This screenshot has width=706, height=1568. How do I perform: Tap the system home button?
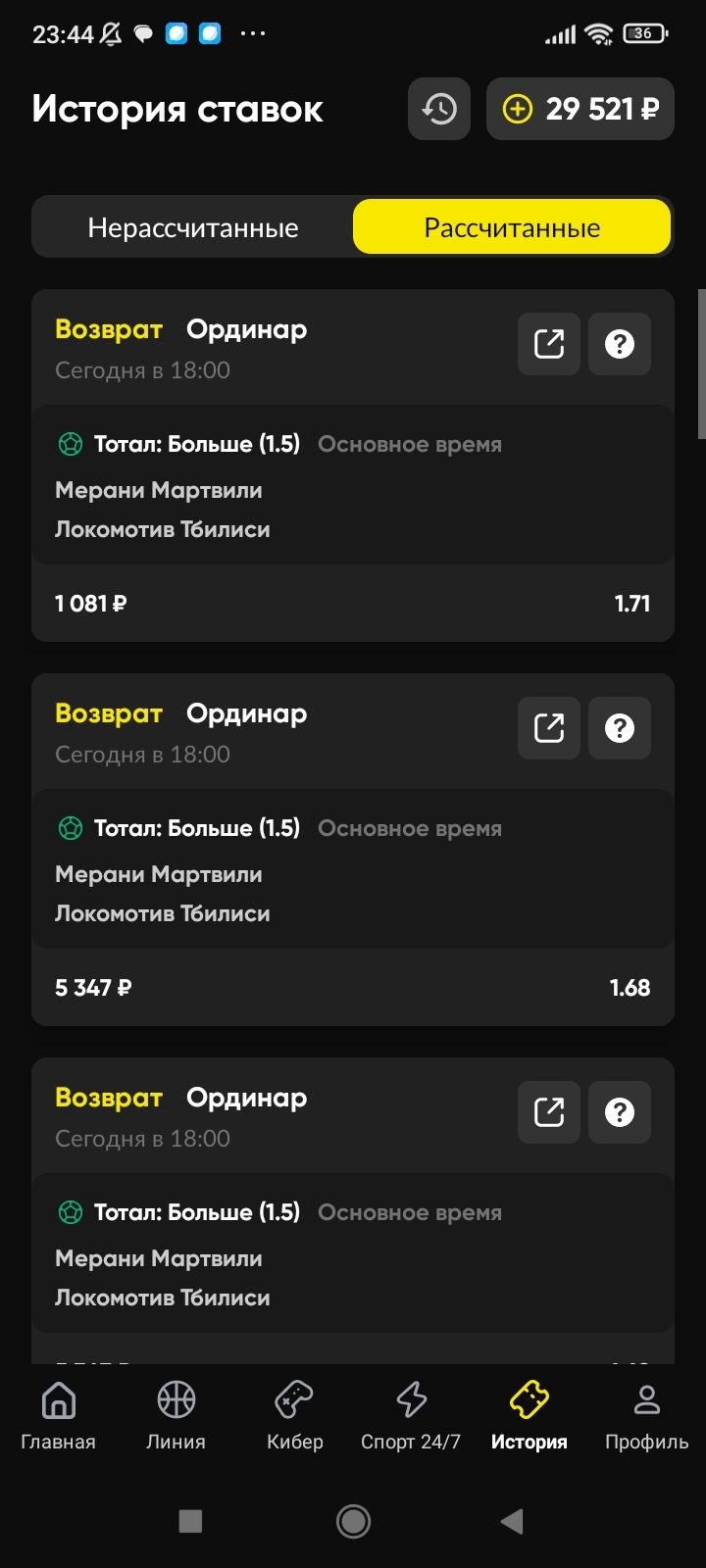[353, 1521]
